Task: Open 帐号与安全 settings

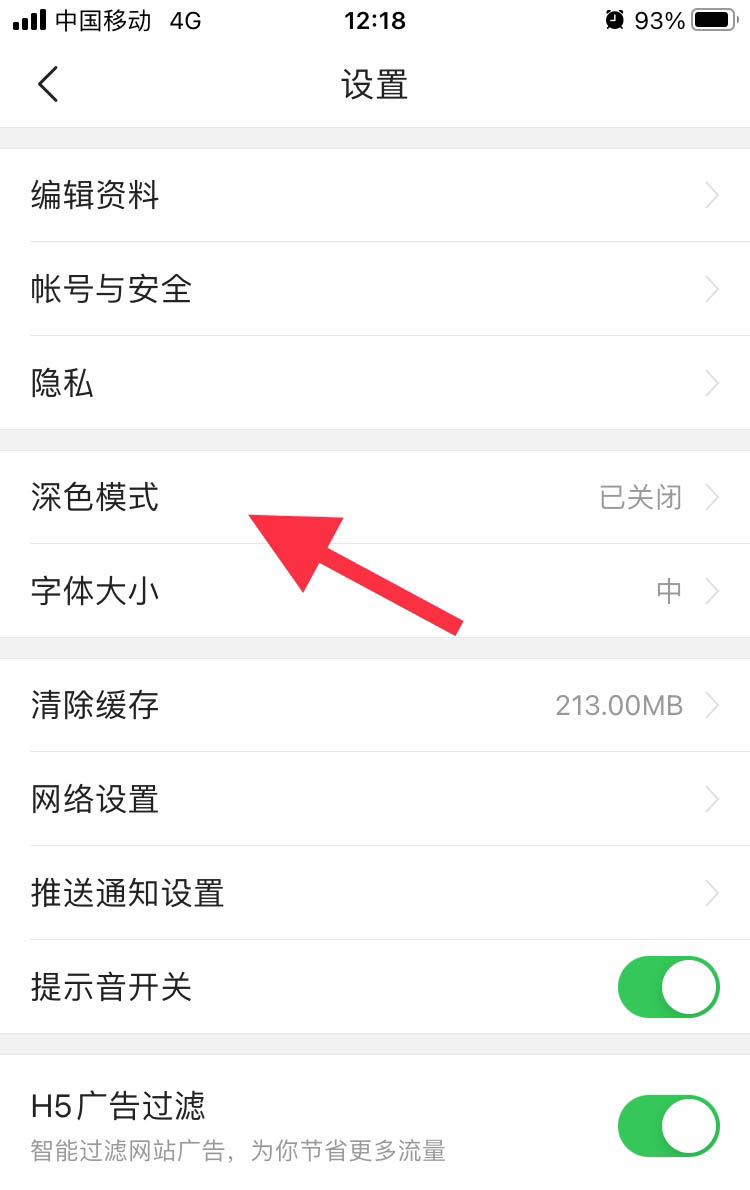Action: pyautogui.click(x=375, y=289)
